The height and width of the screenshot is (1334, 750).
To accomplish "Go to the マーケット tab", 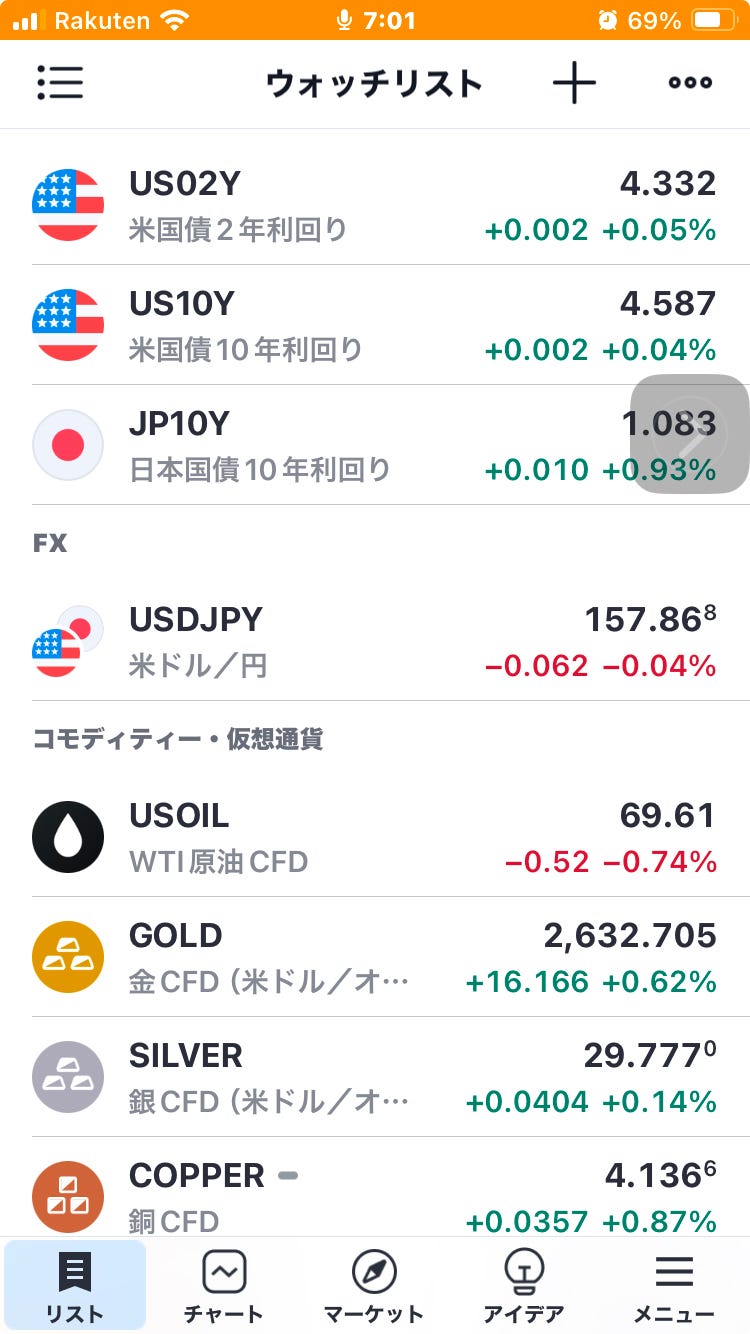I will click(374, 1287).
